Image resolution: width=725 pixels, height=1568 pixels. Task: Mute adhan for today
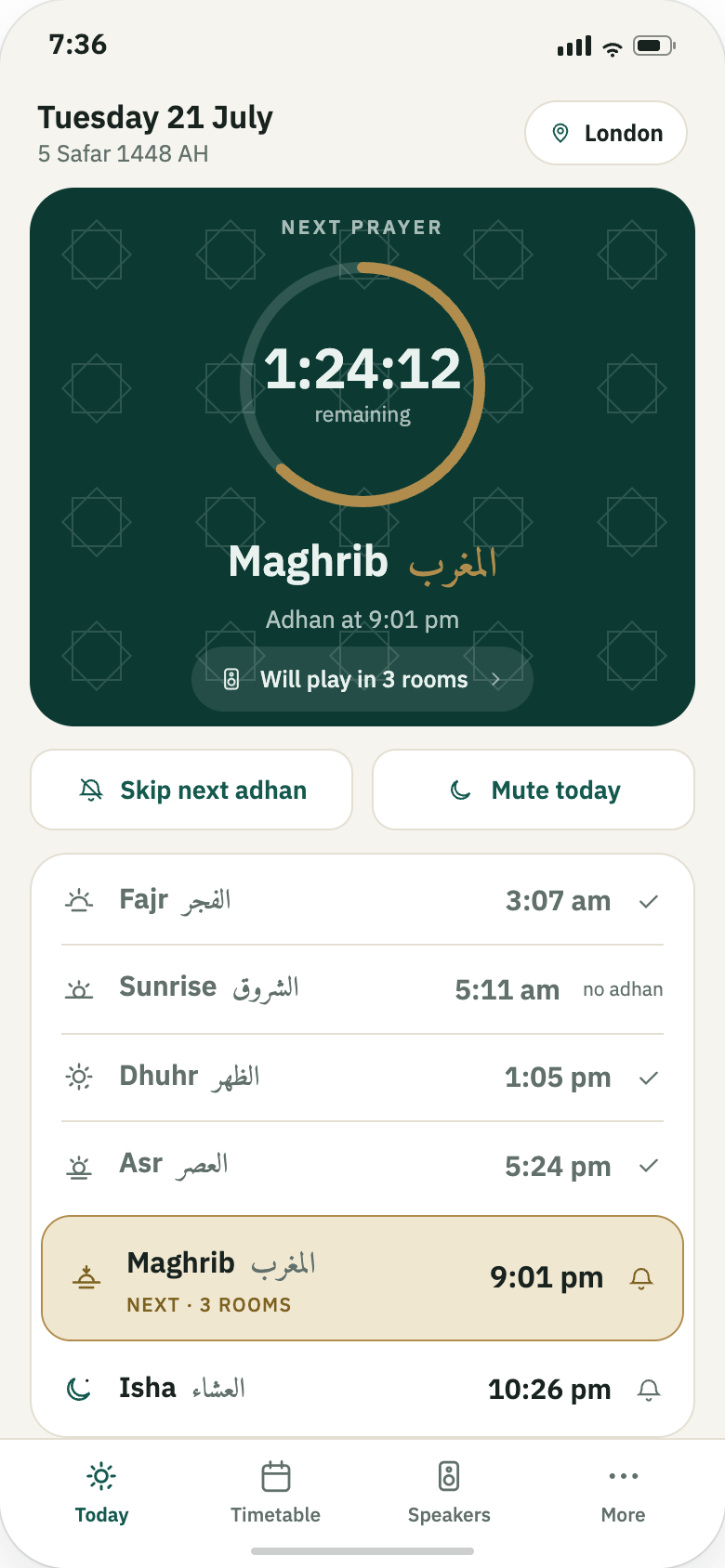tap(534, 790)
